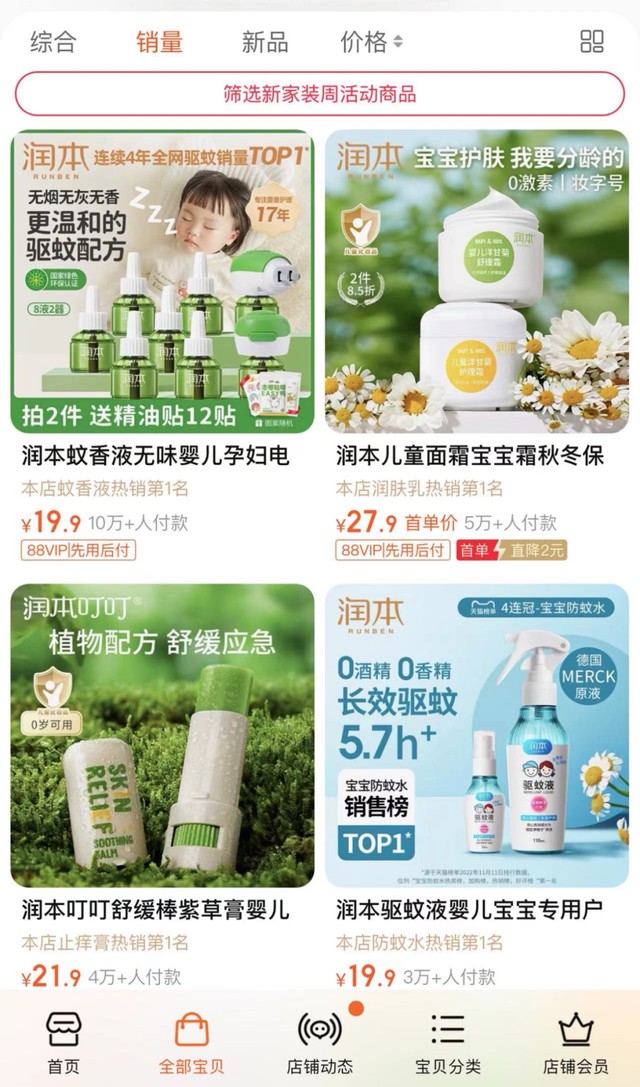Toggle the grid layout view icon
This screenshot has width=640, height=1087.
592,41
